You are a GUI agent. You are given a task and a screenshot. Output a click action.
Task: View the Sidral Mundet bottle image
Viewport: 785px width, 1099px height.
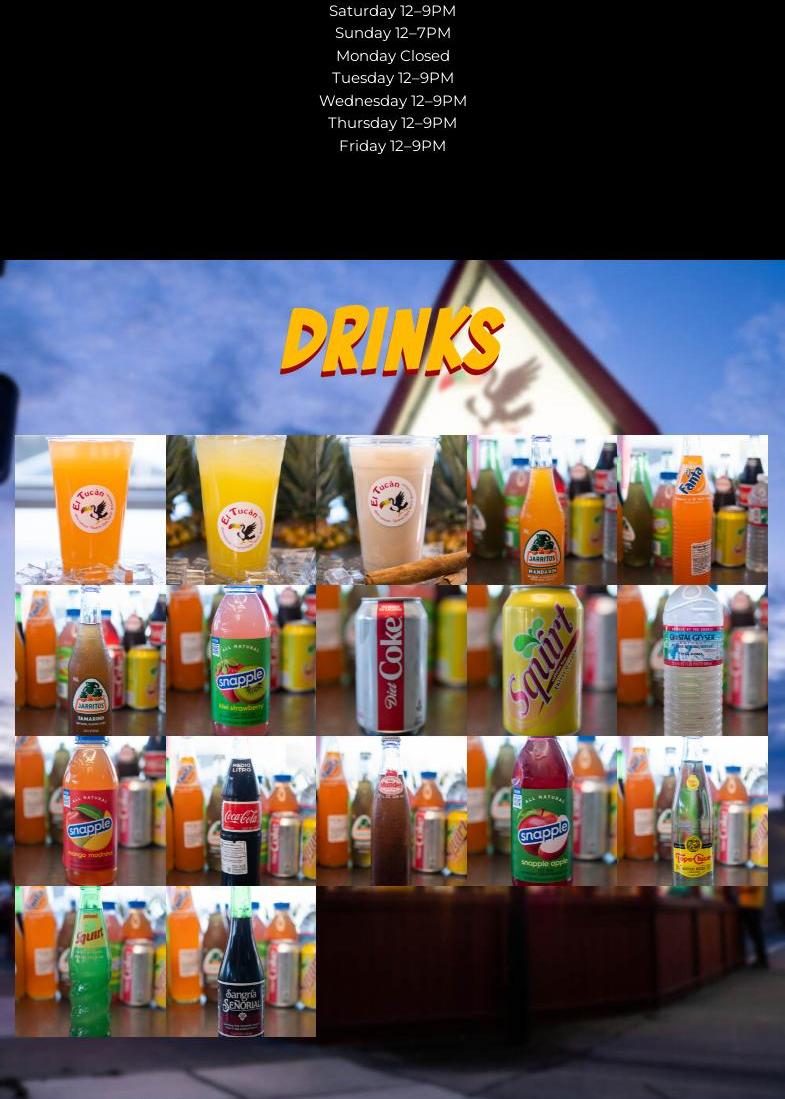(391, 811)
